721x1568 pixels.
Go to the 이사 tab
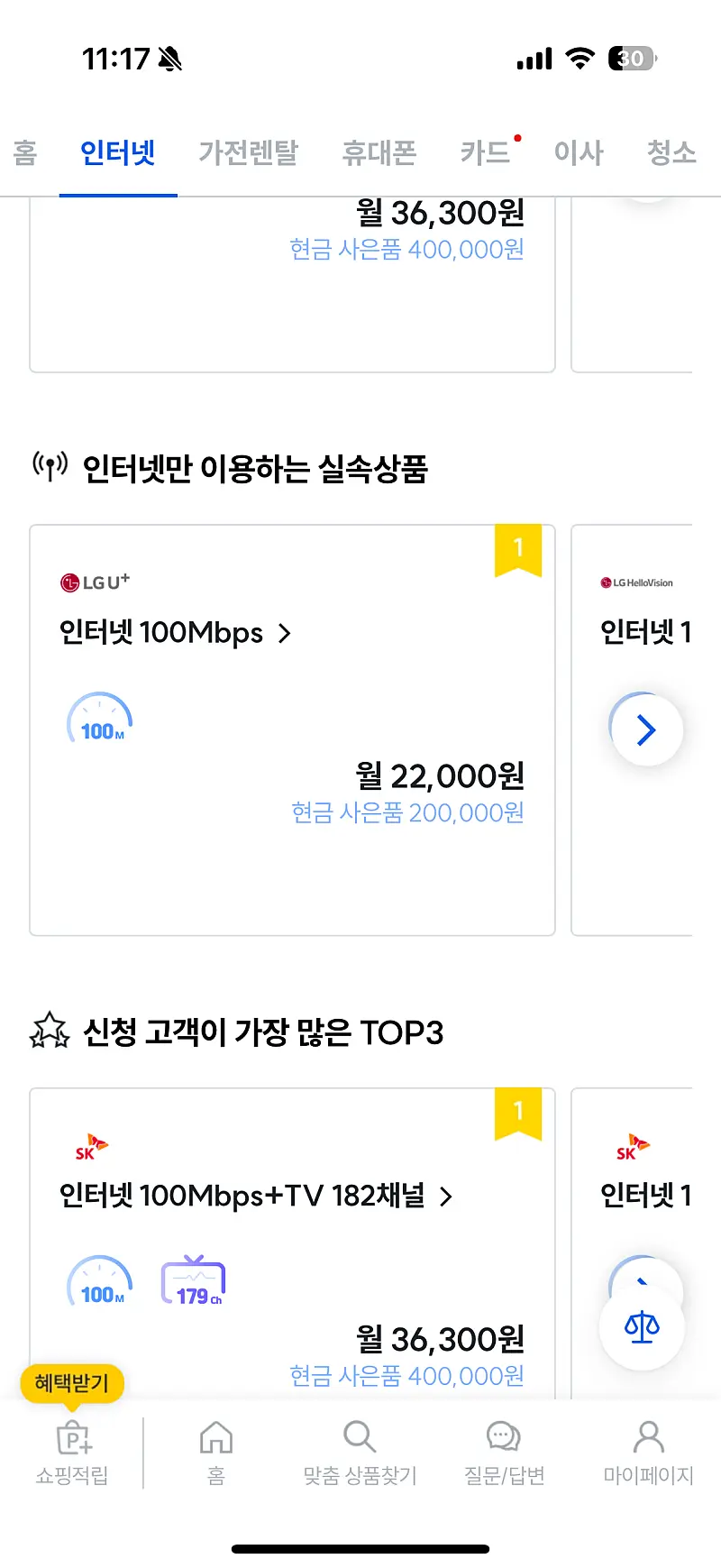579,153
